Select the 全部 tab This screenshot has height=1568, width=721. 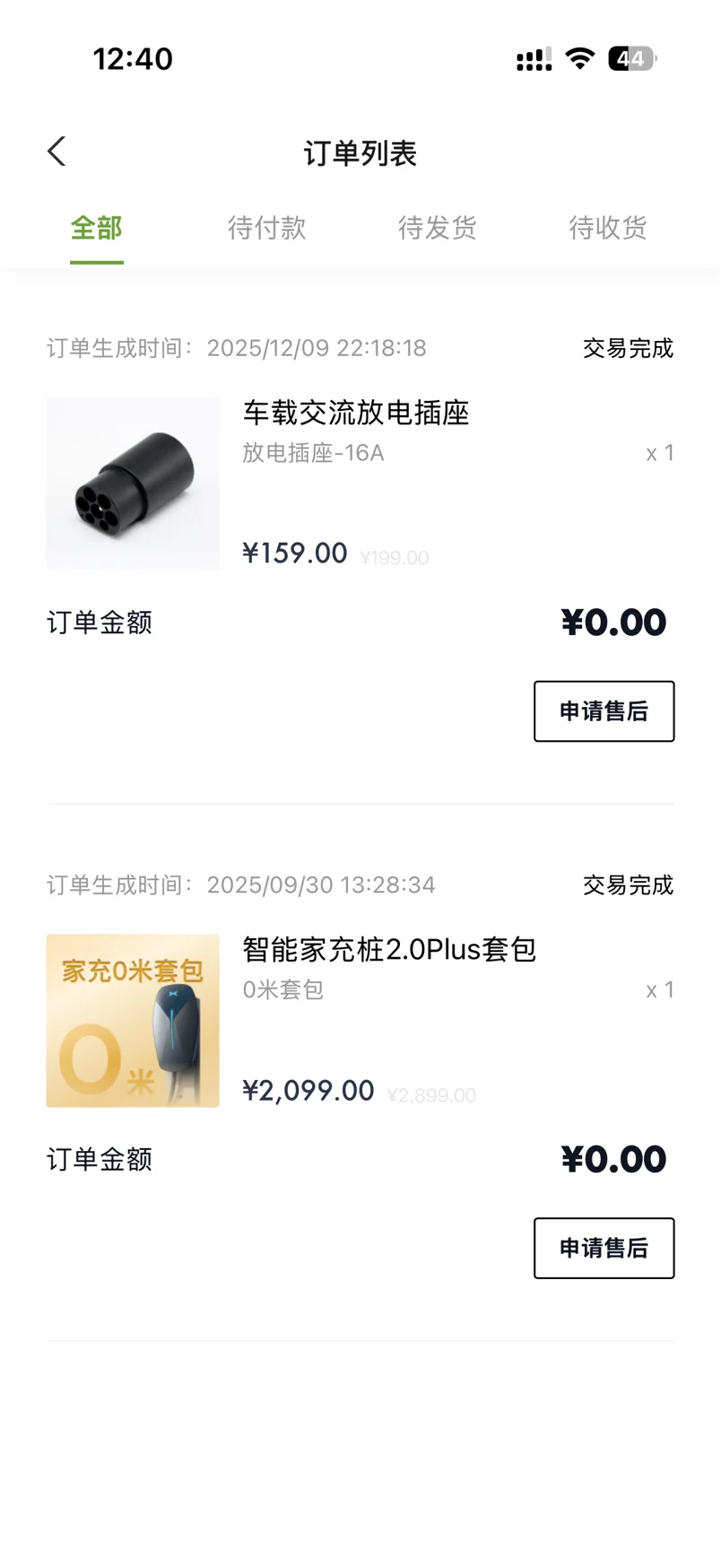(x=97, y=228)
